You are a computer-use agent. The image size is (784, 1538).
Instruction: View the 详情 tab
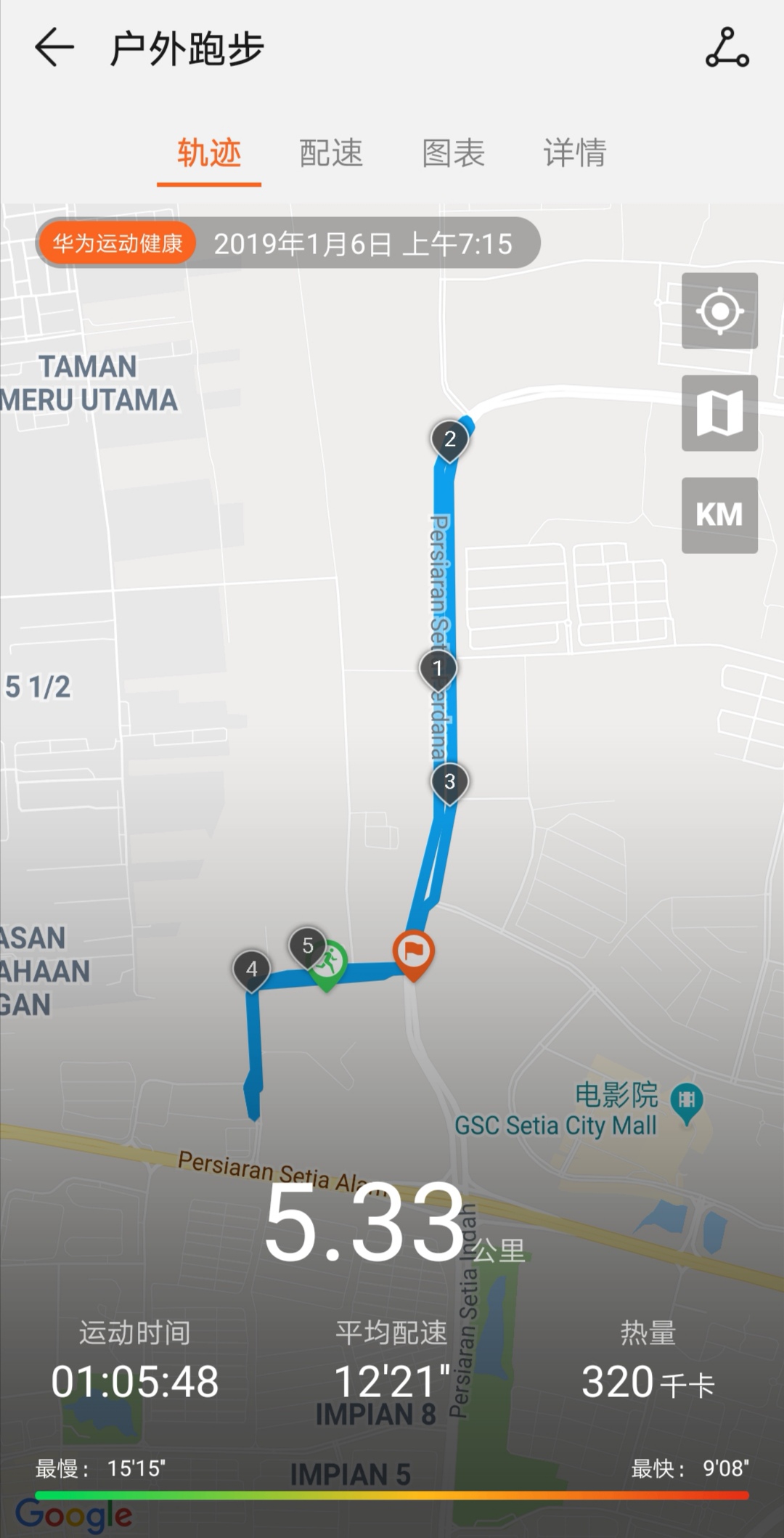click(575, 152)
